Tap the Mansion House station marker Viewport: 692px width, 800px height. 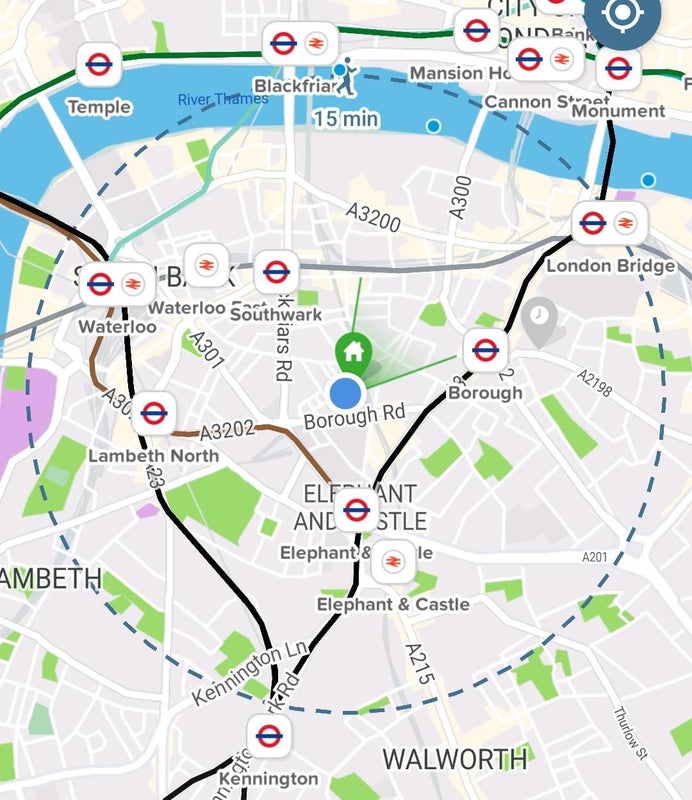coord(475,31)
